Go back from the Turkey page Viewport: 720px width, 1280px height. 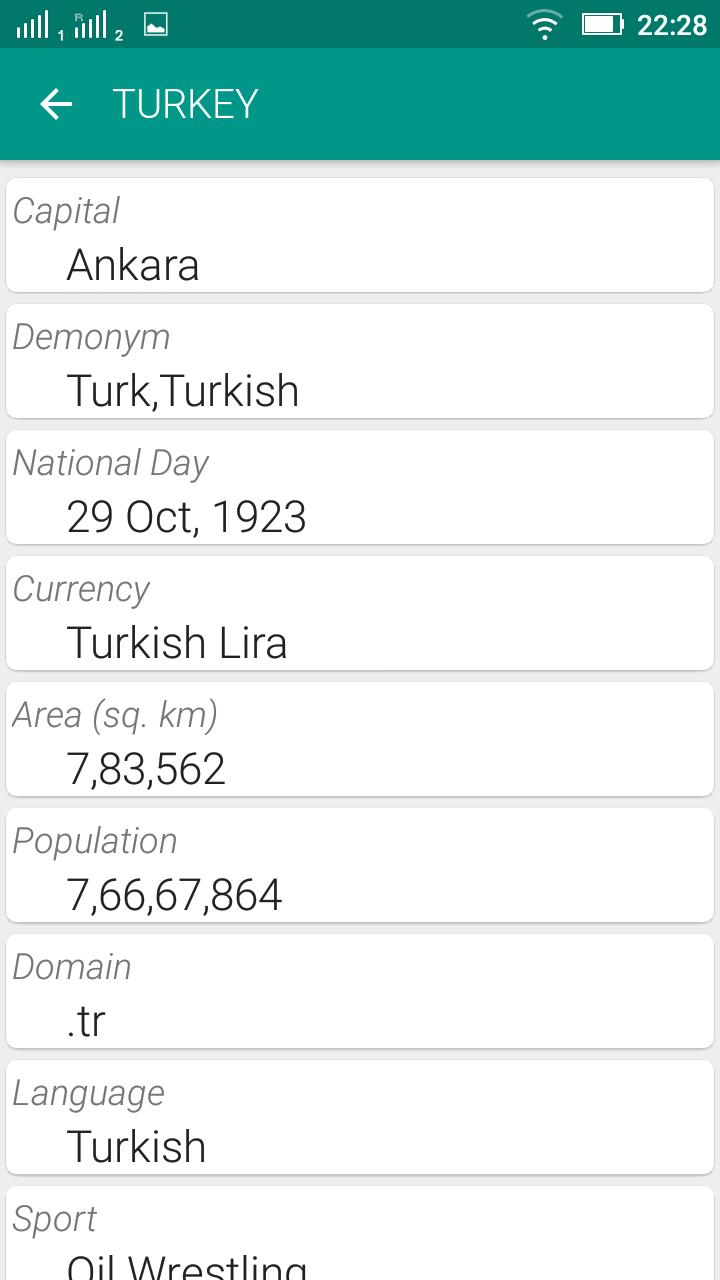[x=56, y=104]
